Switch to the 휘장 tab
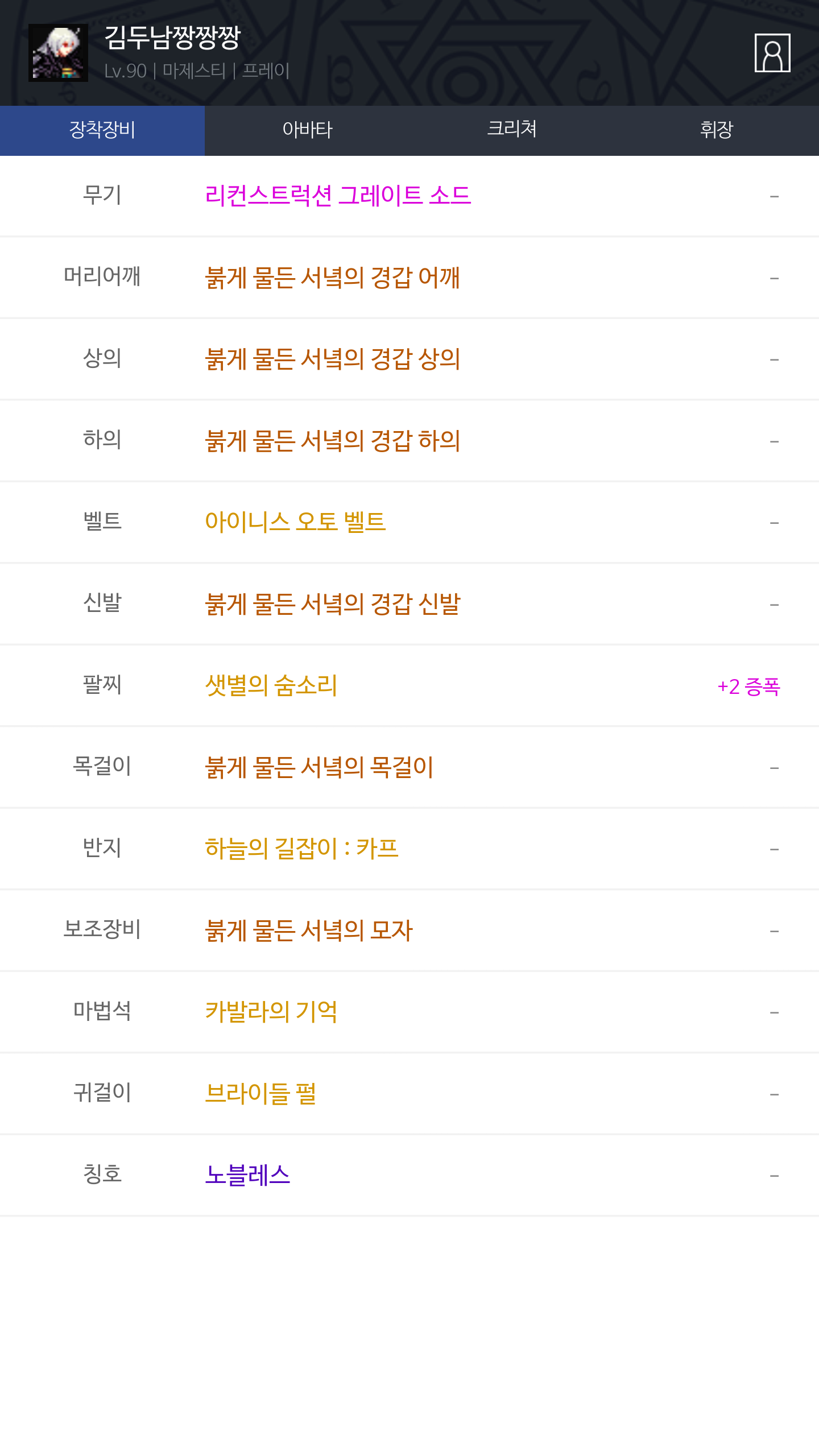This screenshot has width=819, height=1456. point(717,130)
